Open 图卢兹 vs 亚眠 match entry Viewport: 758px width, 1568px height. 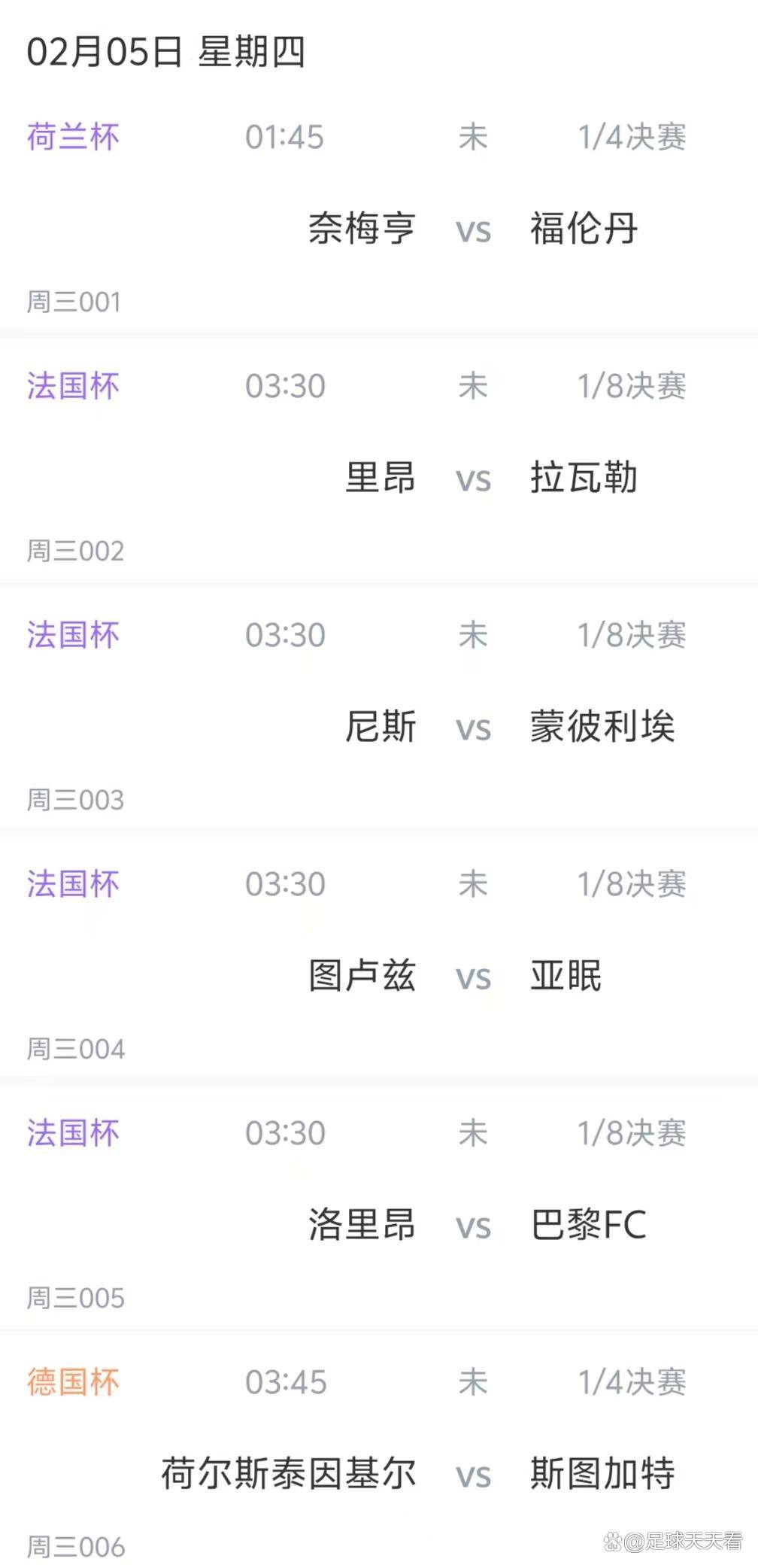(474, 976)
